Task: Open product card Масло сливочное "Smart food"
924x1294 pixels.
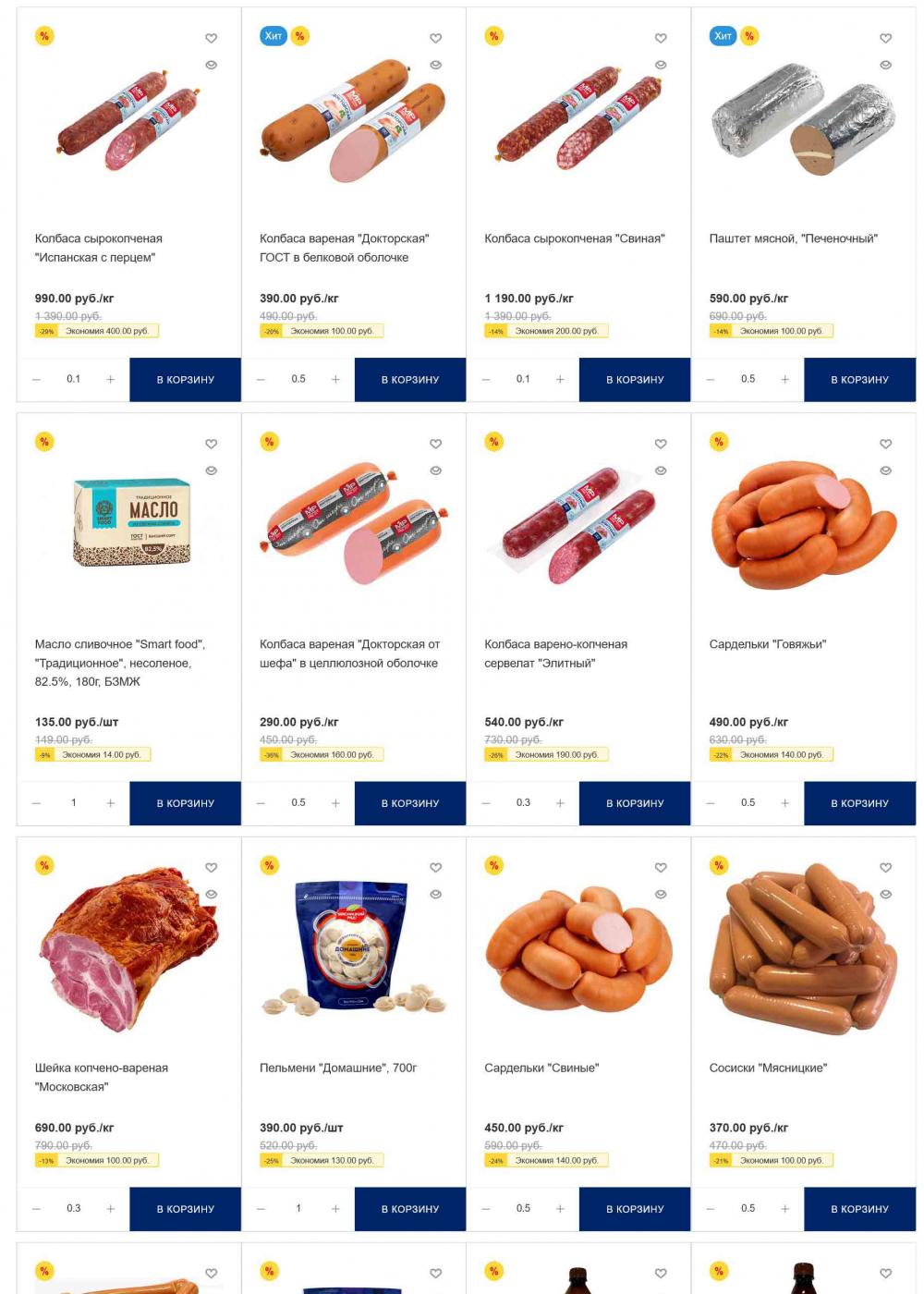Action: (x=120, y=662)
